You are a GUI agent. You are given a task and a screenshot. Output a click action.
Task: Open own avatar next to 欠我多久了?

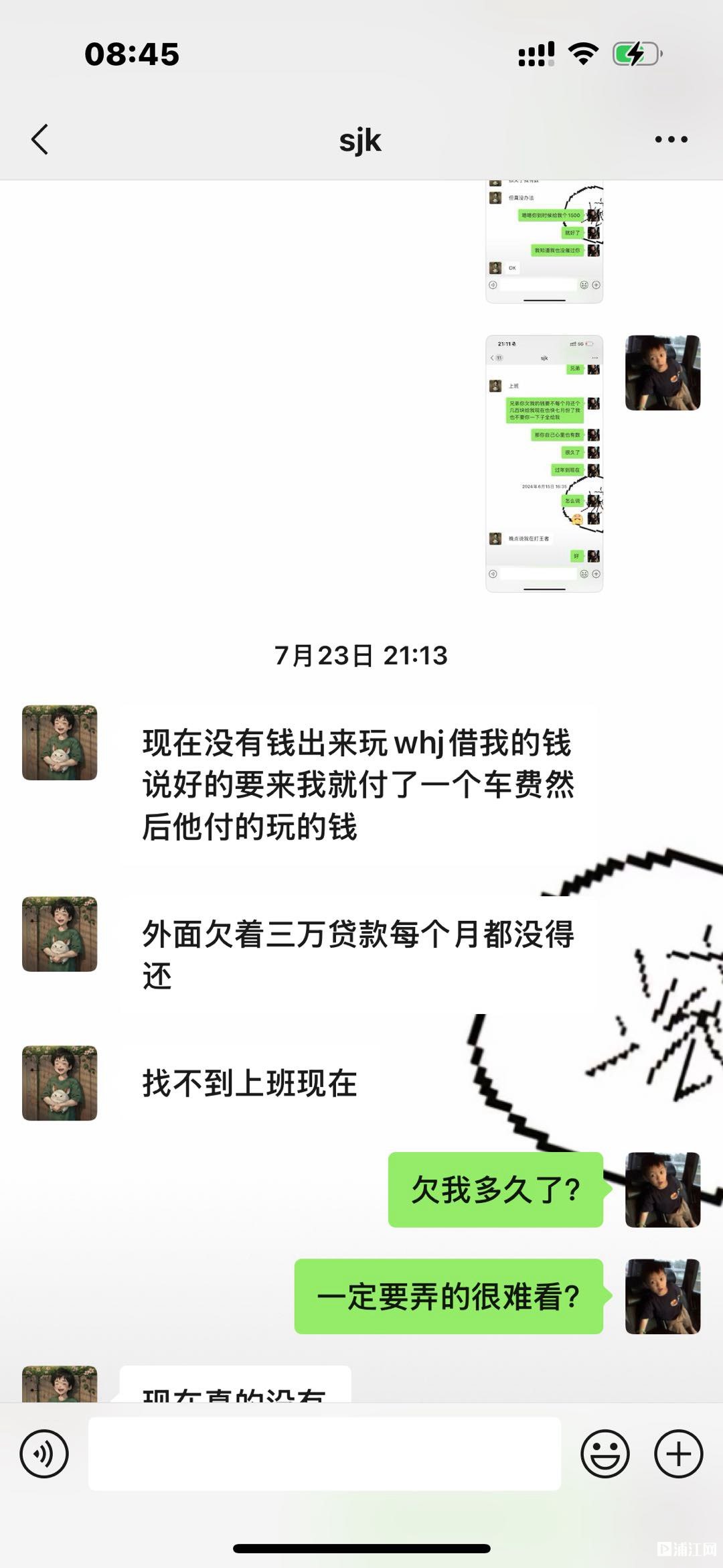pos(662,1190)
